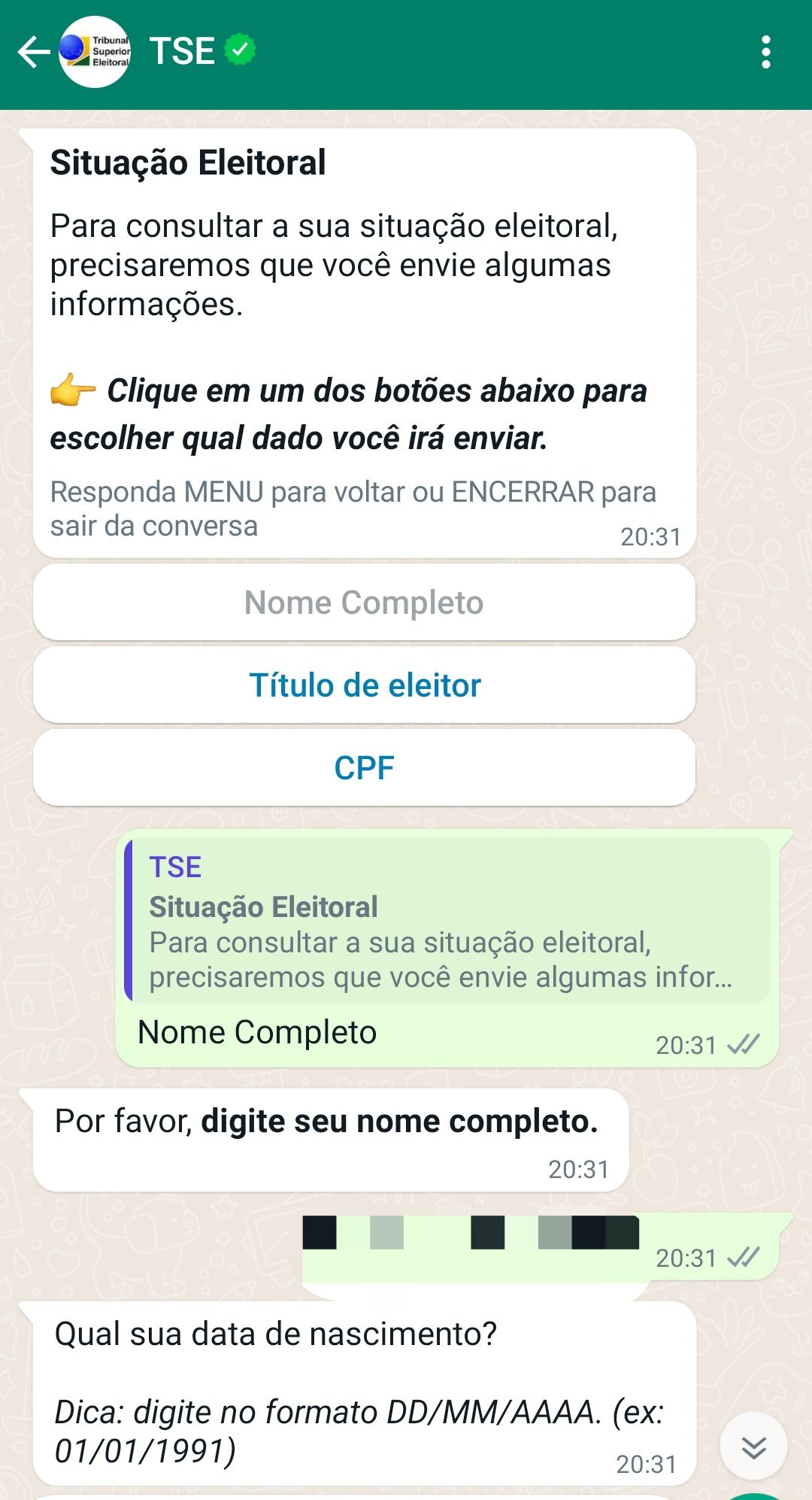
Task: Jump to quoted Situação Eleitoral message
Action: 448,922
